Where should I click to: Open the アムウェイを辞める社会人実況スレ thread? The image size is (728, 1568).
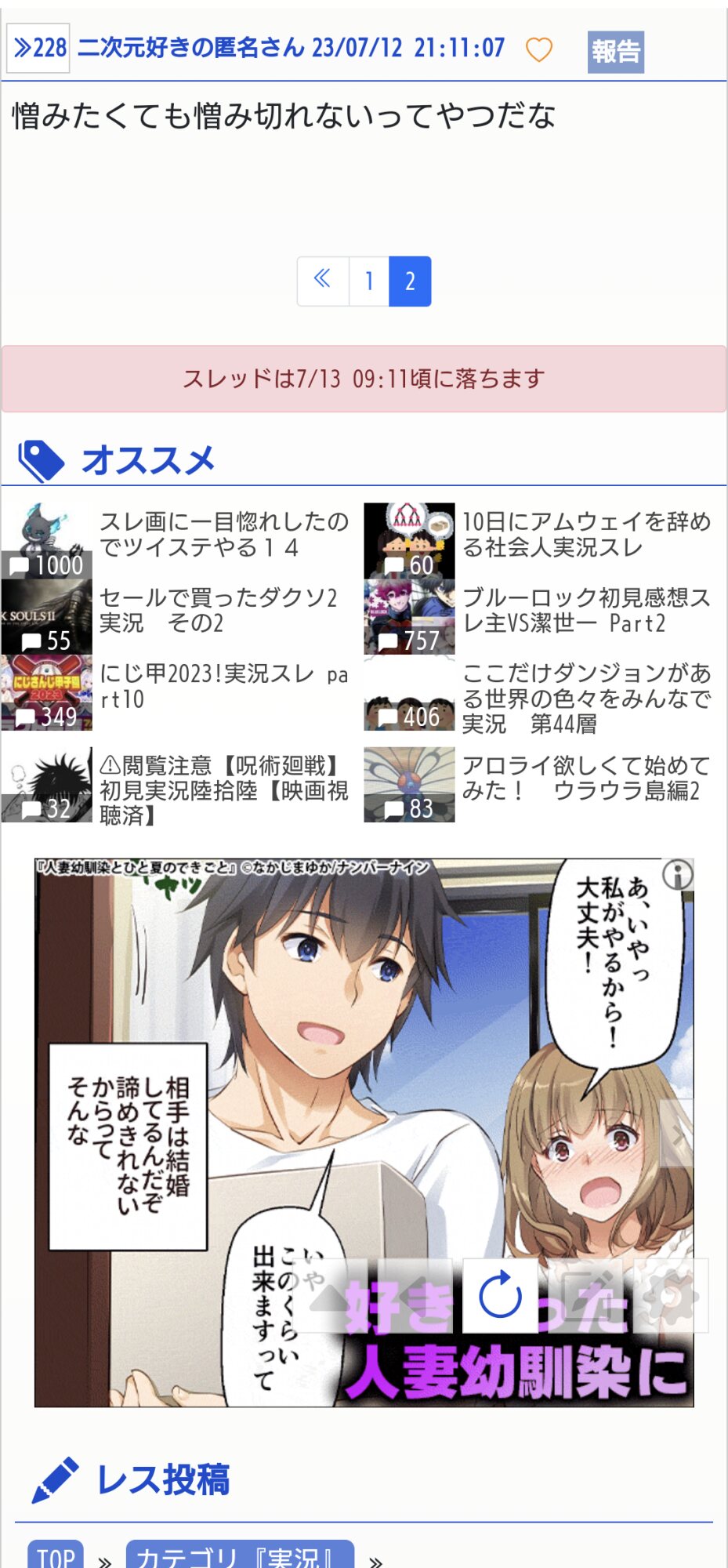[x=587, y=535]
